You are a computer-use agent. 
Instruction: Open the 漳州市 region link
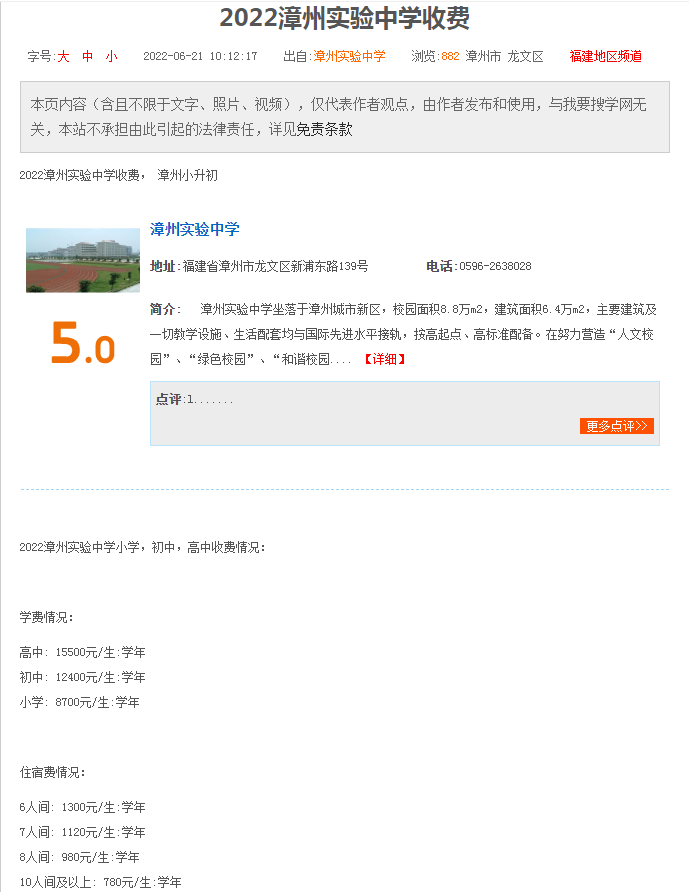[x=483, y=56]
